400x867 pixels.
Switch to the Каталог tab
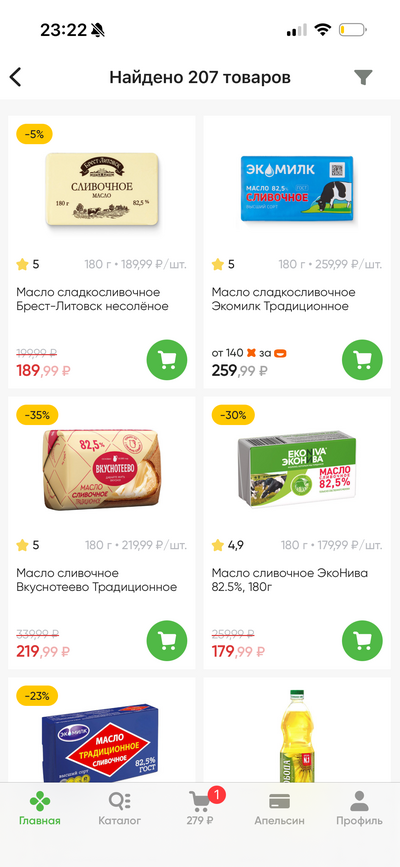120,809
